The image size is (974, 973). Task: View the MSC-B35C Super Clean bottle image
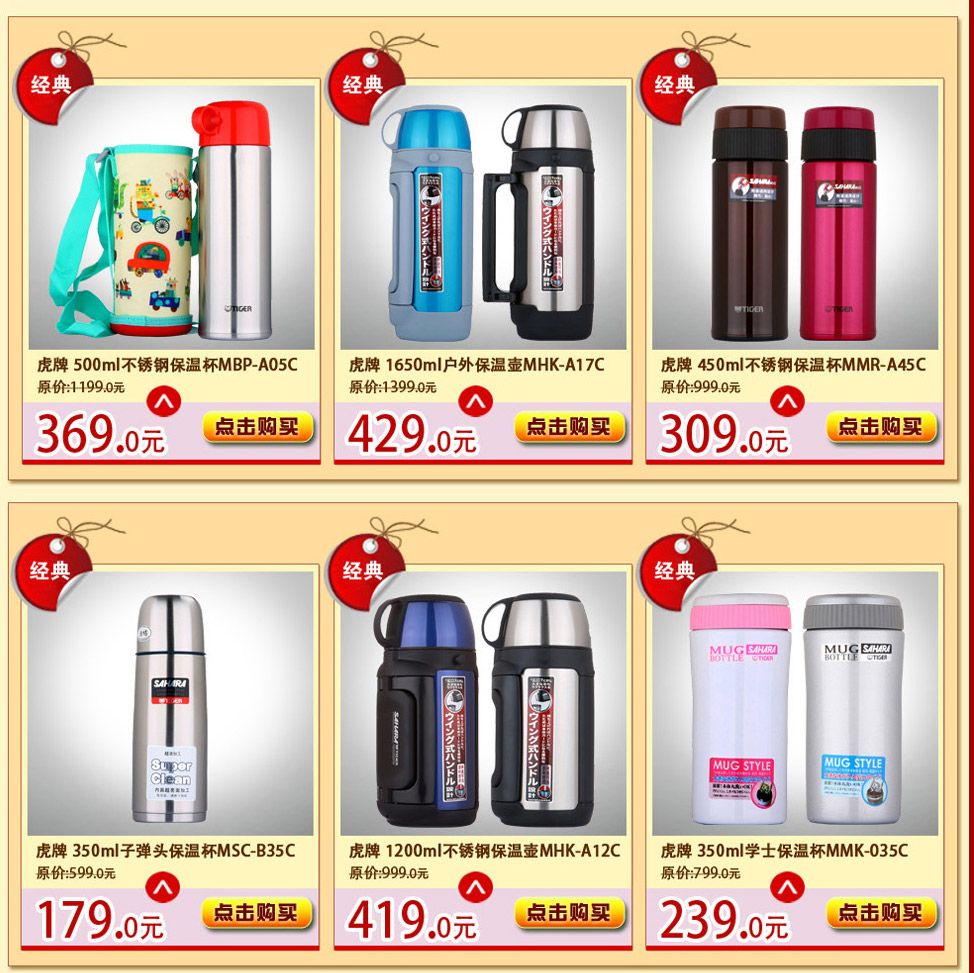click(172, 703)
